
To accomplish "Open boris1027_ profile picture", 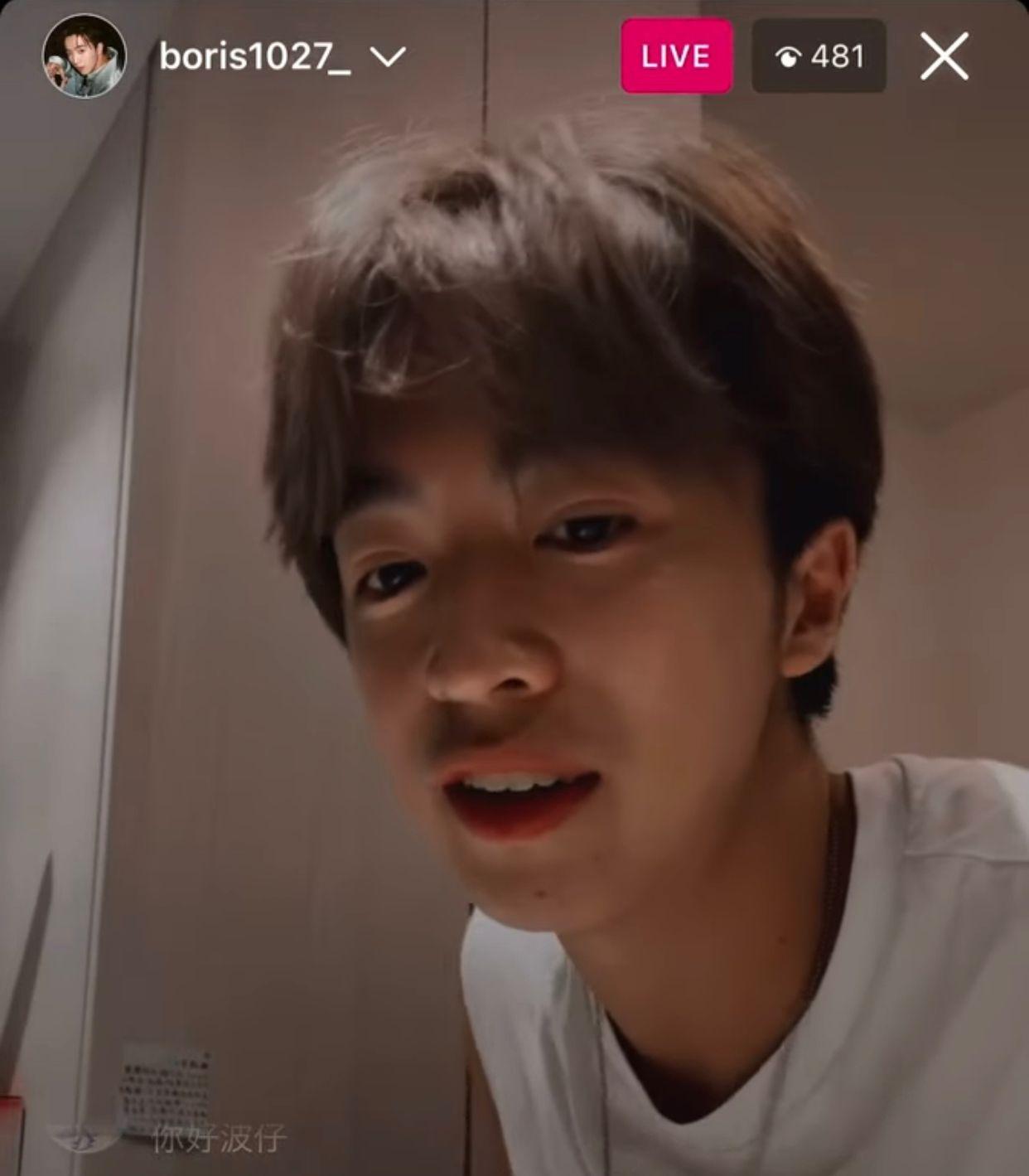I will pos(84,56).
